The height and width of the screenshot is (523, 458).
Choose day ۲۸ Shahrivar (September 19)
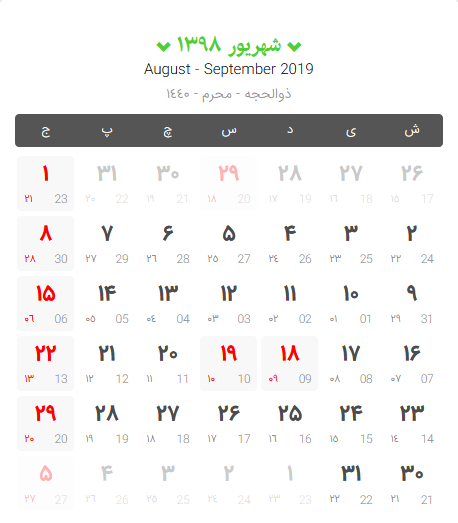(x=106, y=424)
